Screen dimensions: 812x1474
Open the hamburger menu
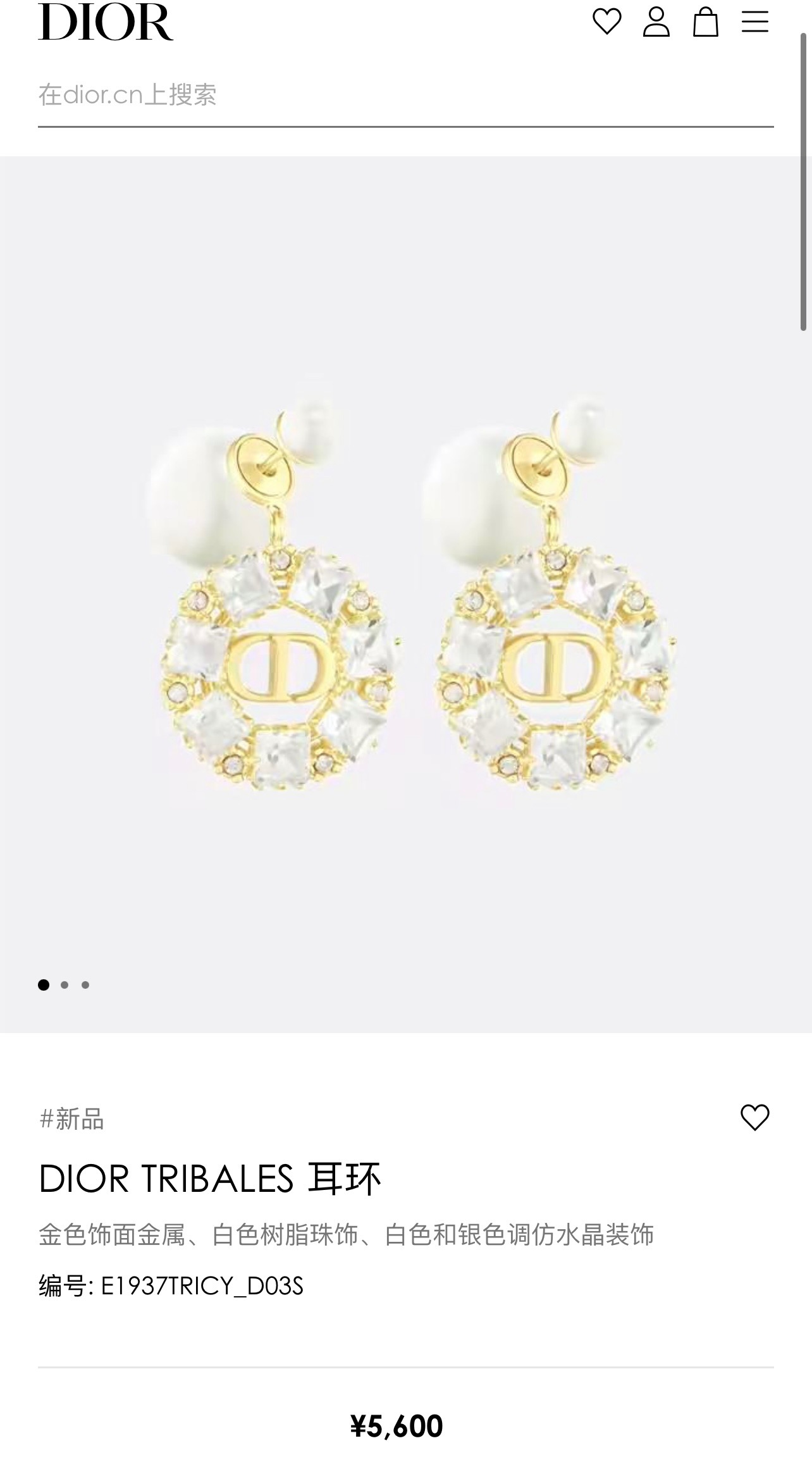tap(754, 22)
